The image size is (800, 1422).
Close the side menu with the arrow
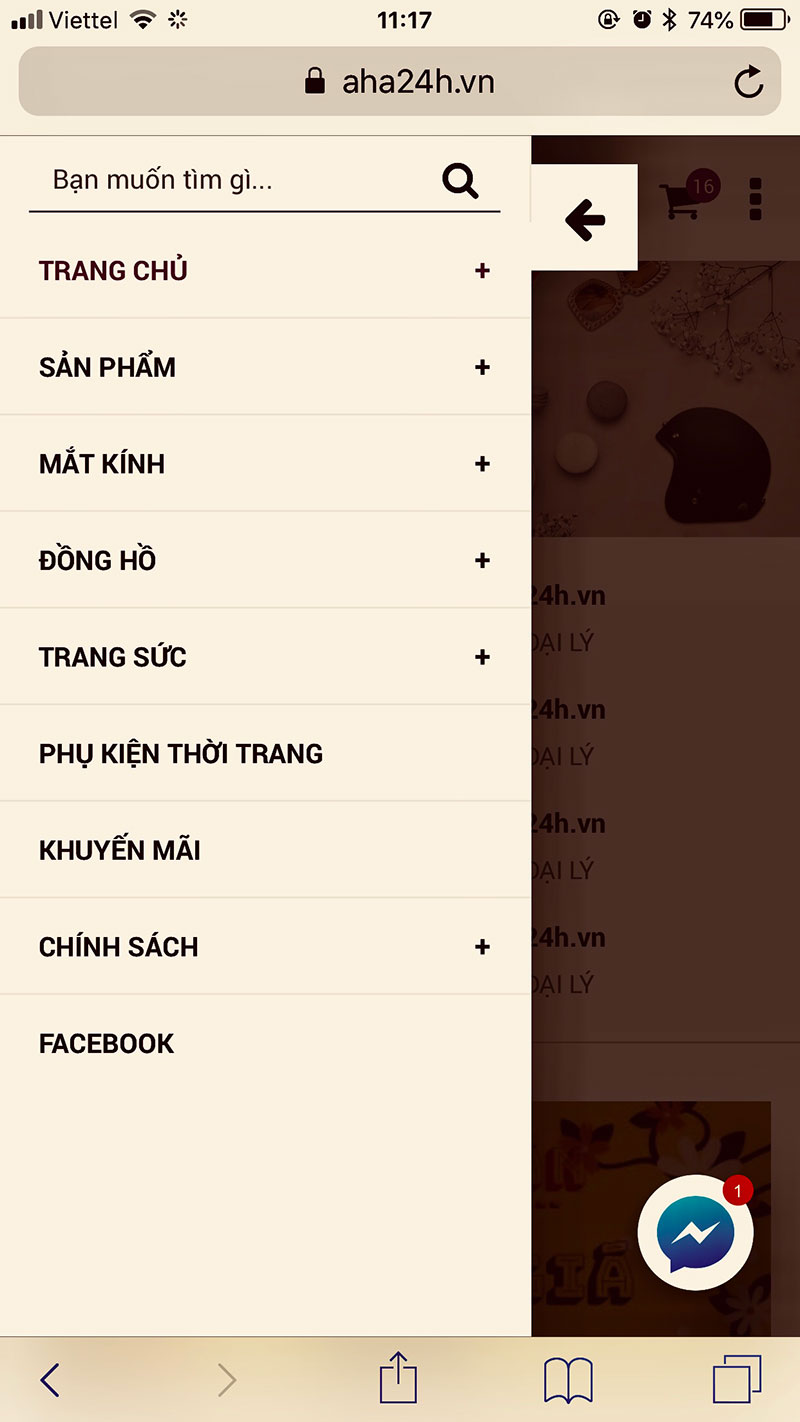click(585, 219)
